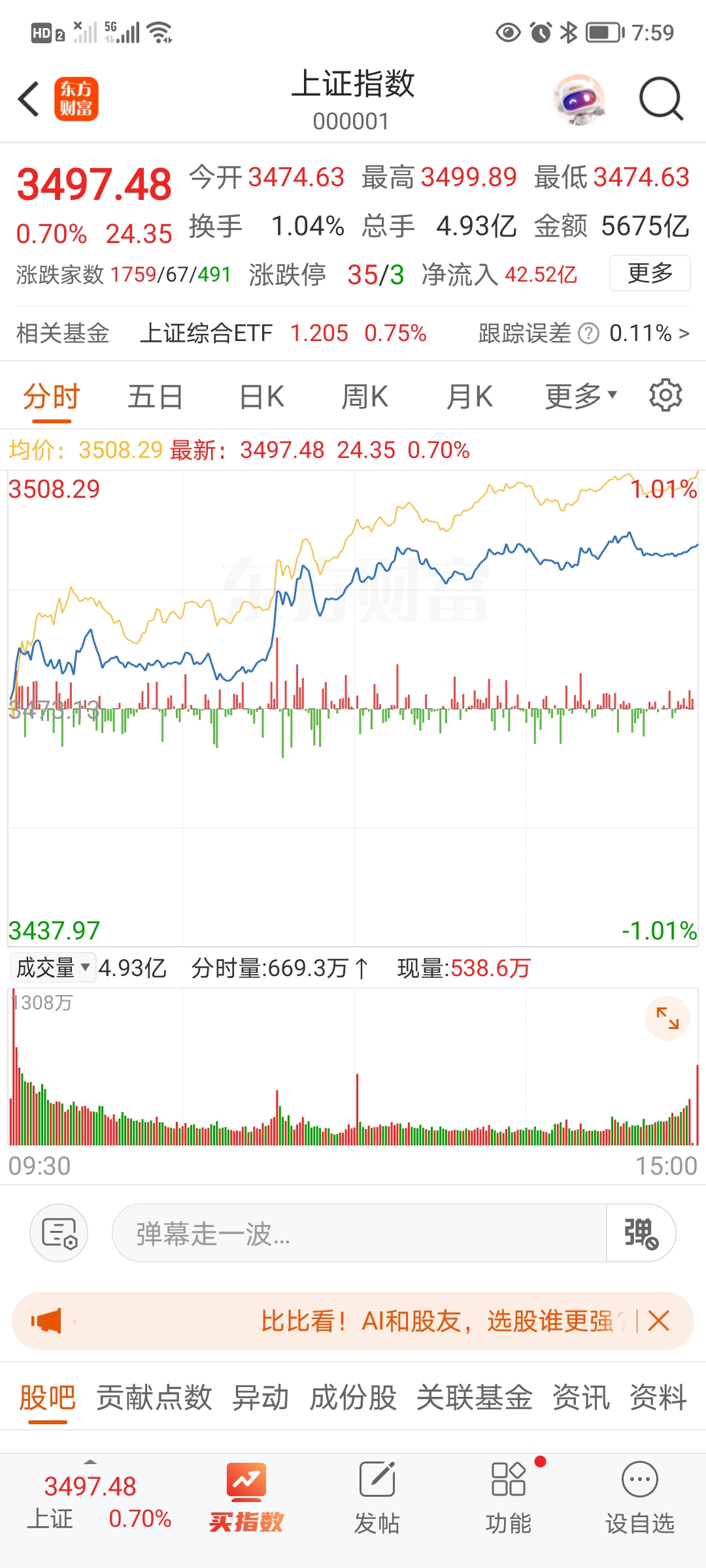Screen dimensions: 706x1568
Task: Select the 周K chart tab
Action: 365,397
